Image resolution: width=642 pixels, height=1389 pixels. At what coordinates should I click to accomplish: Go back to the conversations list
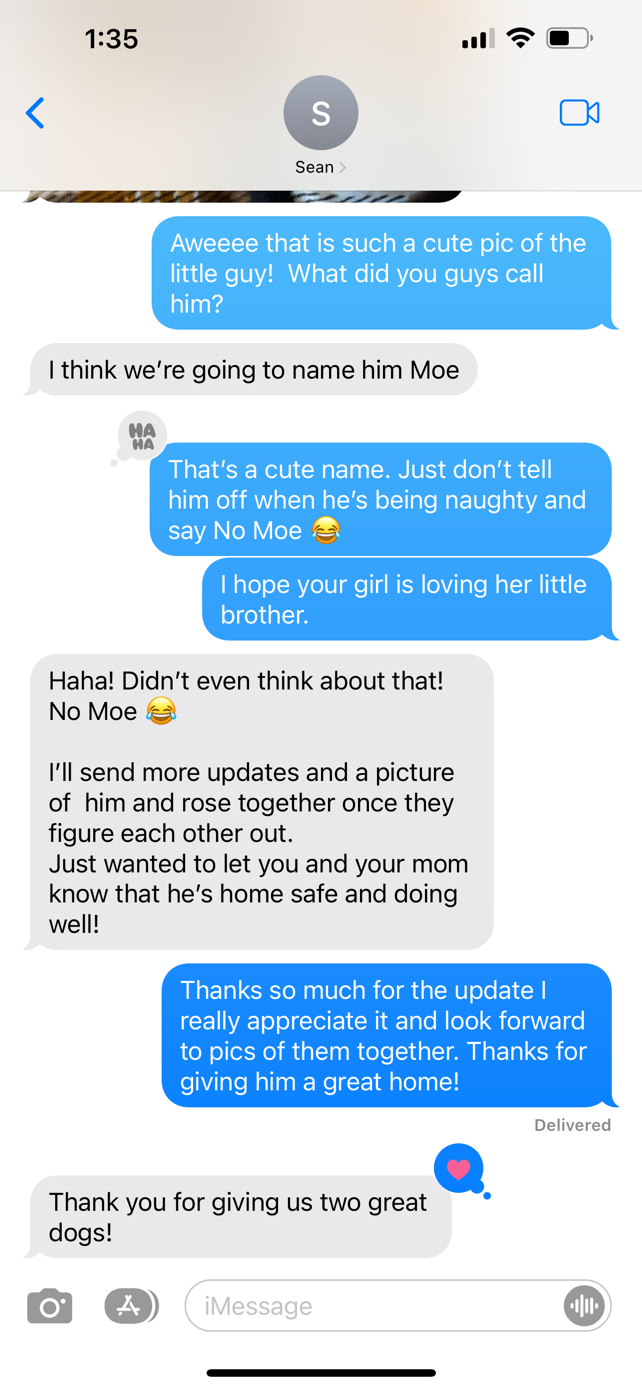pos(36,113)
